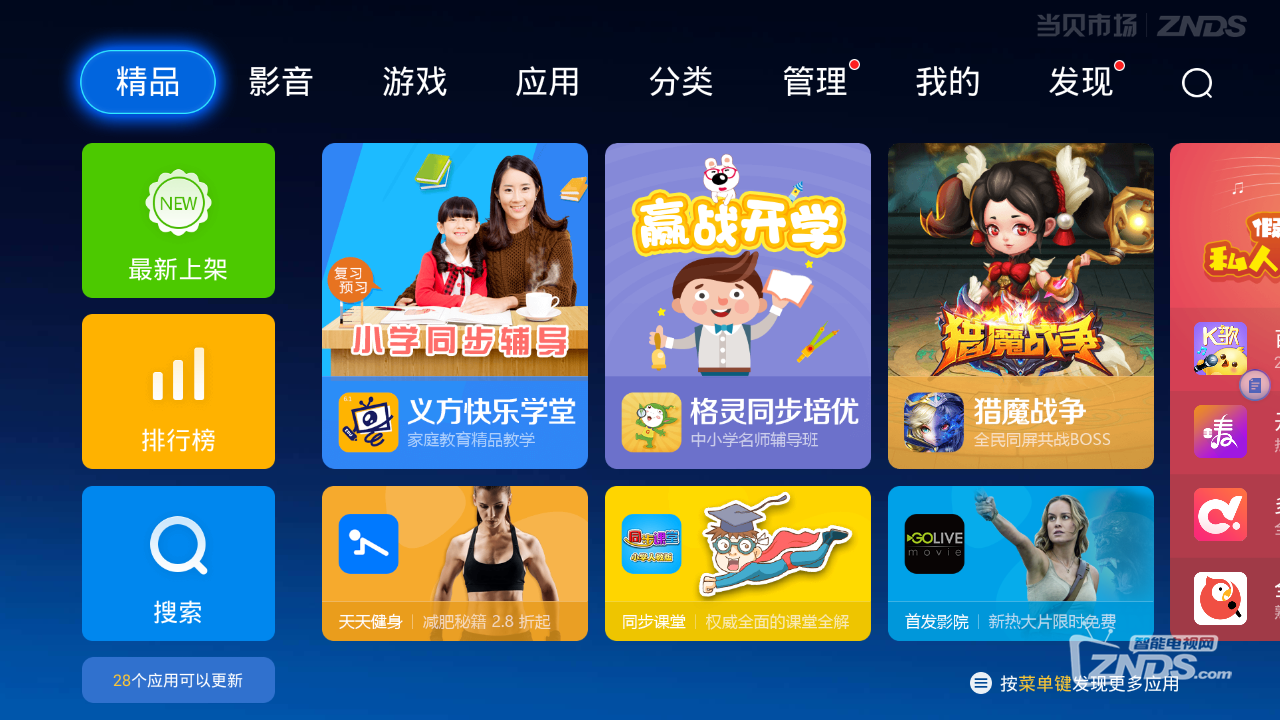Image resolution: width=1280 pixels, height=720 pixels.
Task: Select the 精品 tab
Action: (148, 82)
